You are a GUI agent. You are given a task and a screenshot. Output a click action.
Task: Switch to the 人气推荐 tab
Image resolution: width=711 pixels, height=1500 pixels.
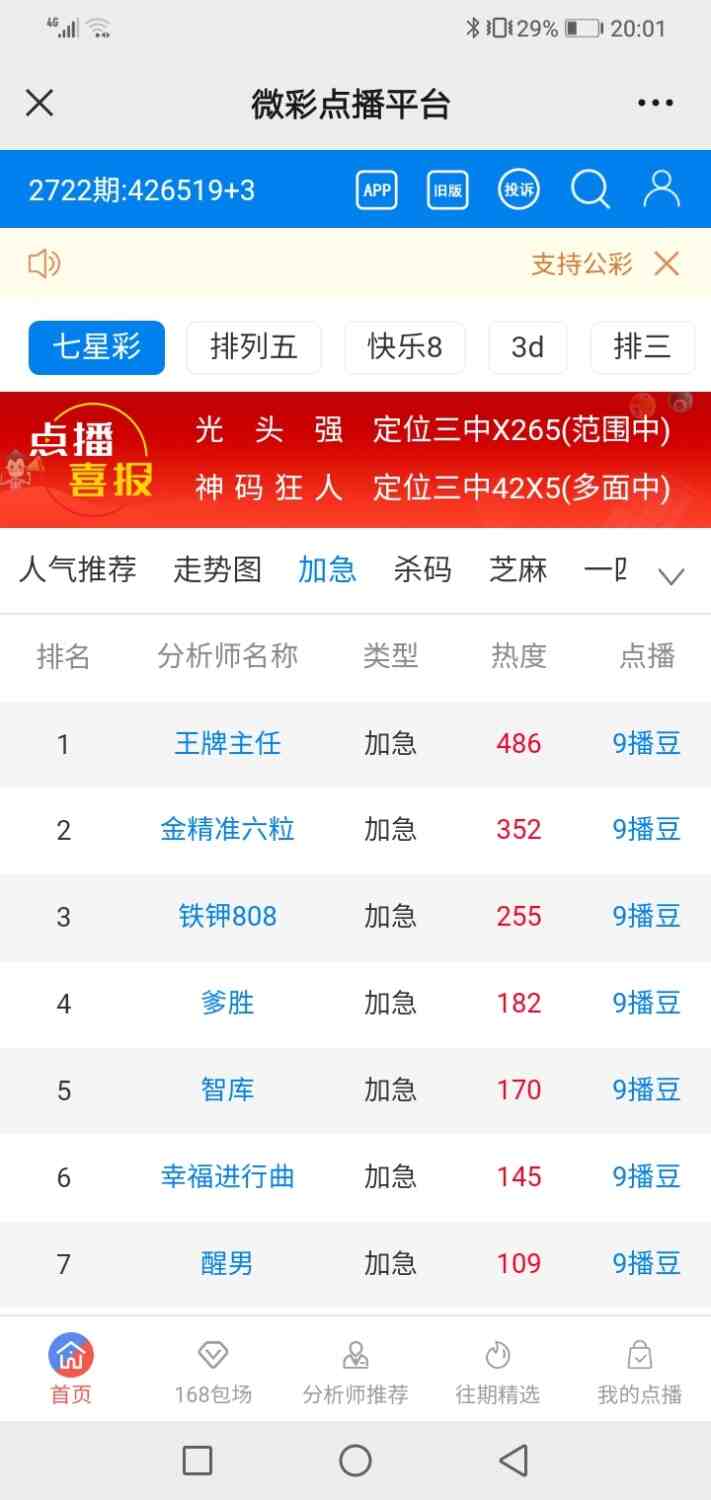click(x=77, y=570)
